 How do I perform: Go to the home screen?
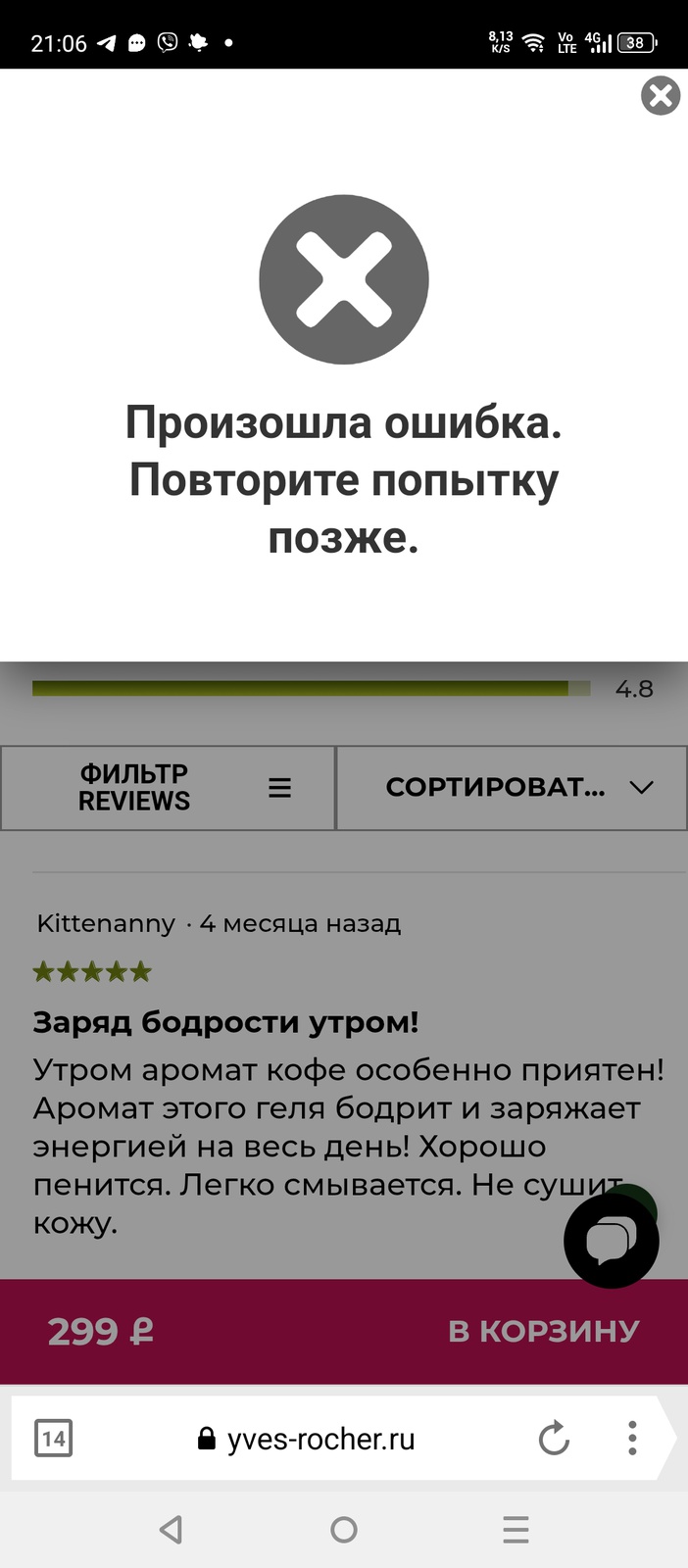tap(344, 1530)
